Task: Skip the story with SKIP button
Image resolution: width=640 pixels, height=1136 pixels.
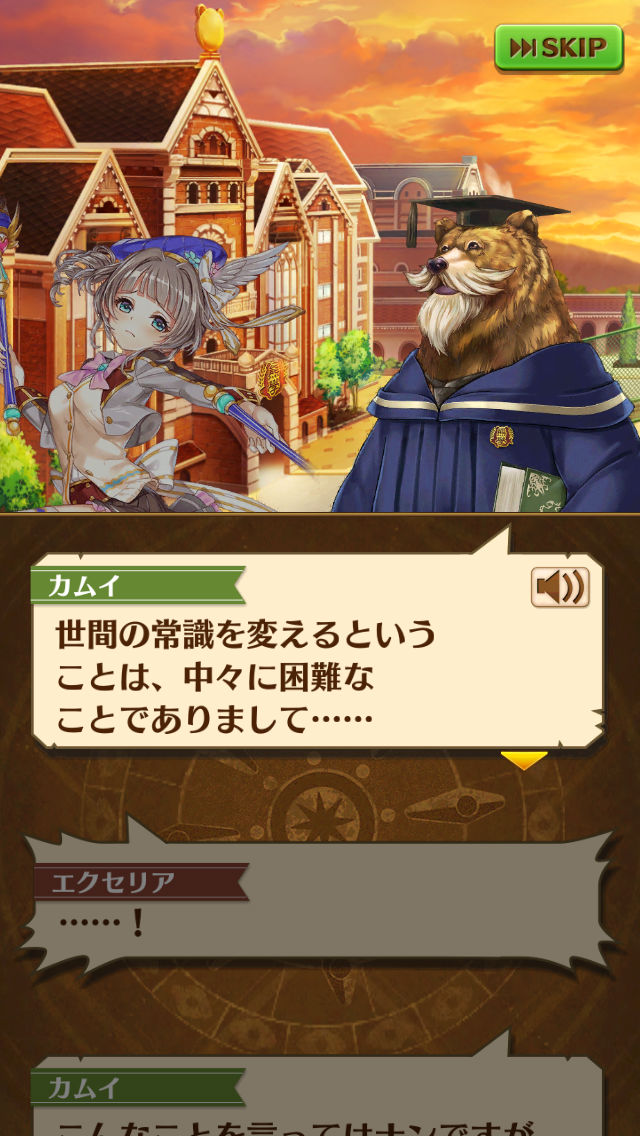Action: coord(558,47)
